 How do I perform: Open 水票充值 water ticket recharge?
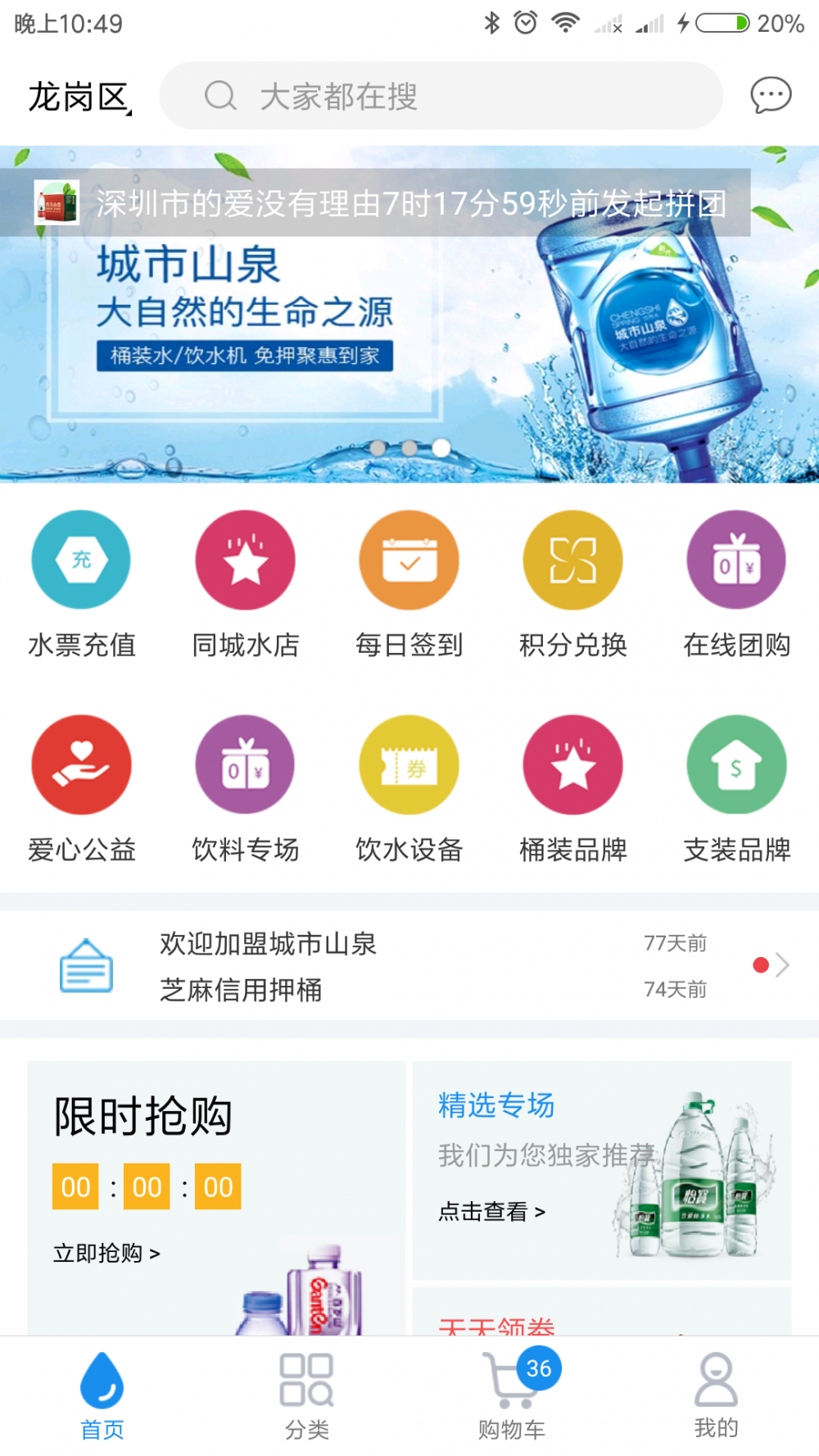[81, 585]
